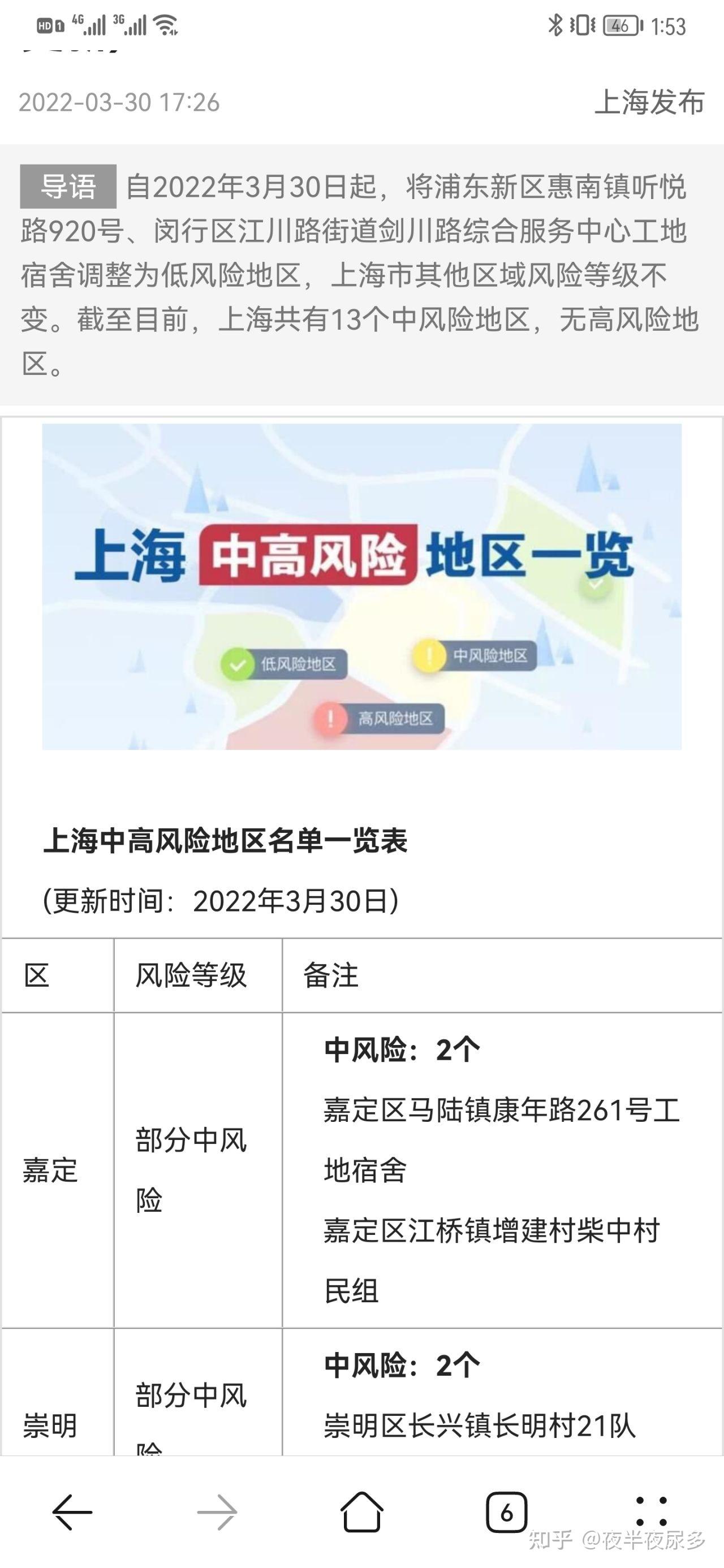This screenshot has width=724, height=1568.
Task: Open the tab switcher showing 6 tabs
Action: 507,1512
